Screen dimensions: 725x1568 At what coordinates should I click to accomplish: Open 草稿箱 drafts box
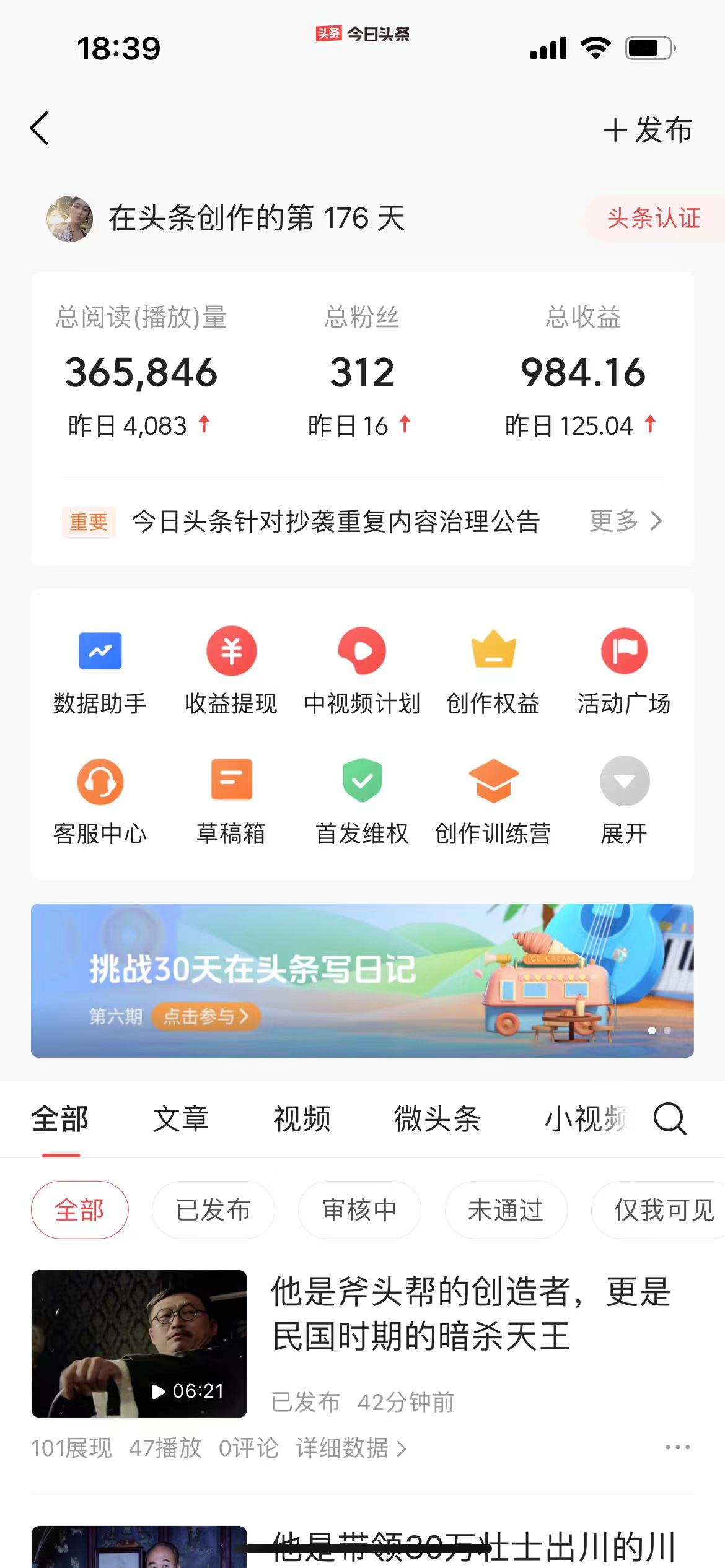(x=231, y=802)
